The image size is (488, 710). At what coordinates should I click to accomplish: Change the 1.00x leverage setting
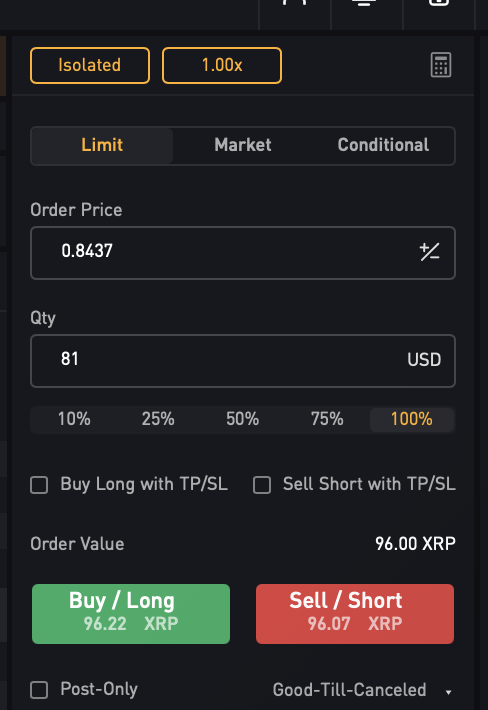click(x=222, y=65)
